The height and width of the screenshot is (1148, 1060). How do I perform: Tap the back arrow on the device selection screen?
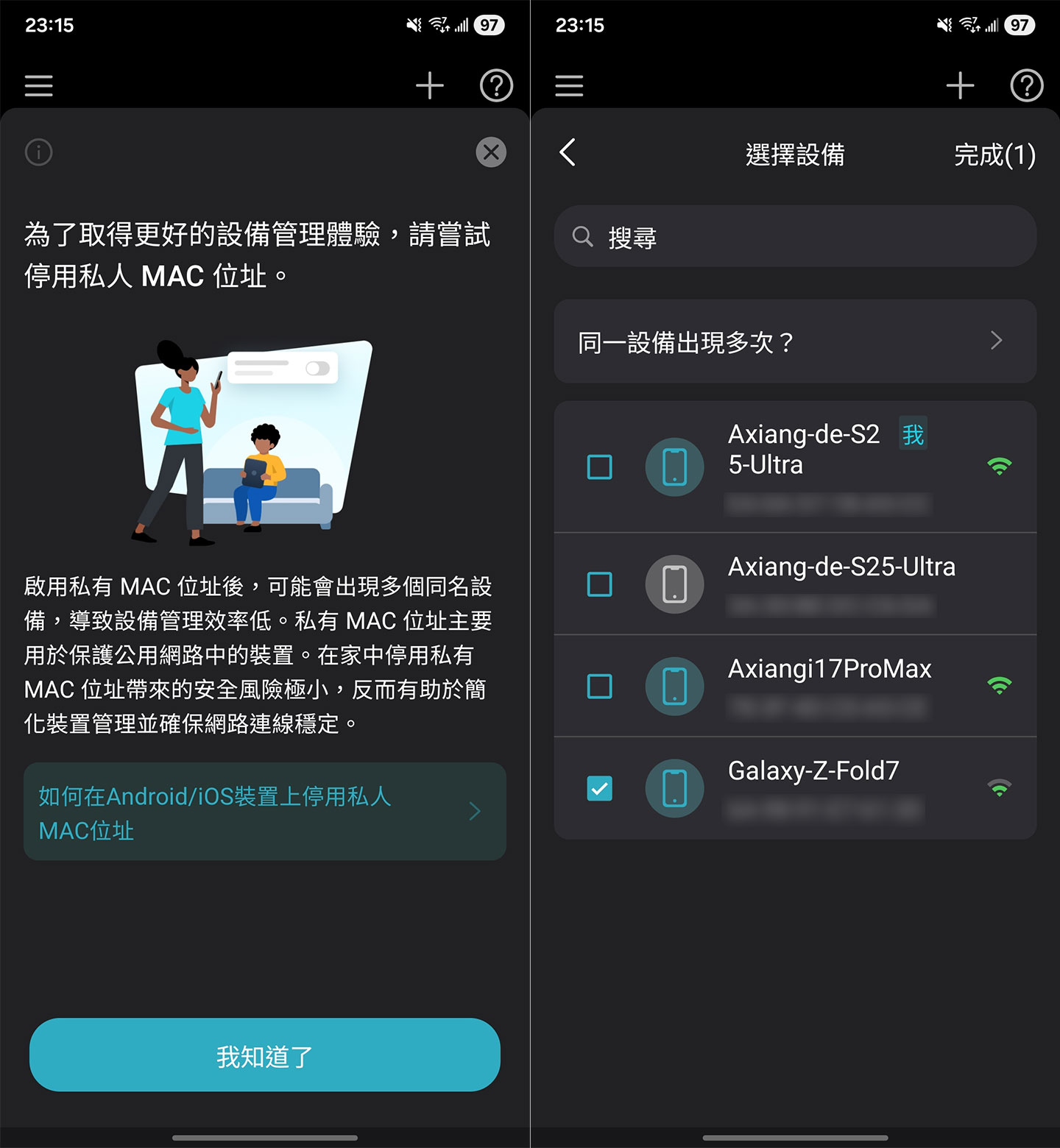(x=568, y=152)
